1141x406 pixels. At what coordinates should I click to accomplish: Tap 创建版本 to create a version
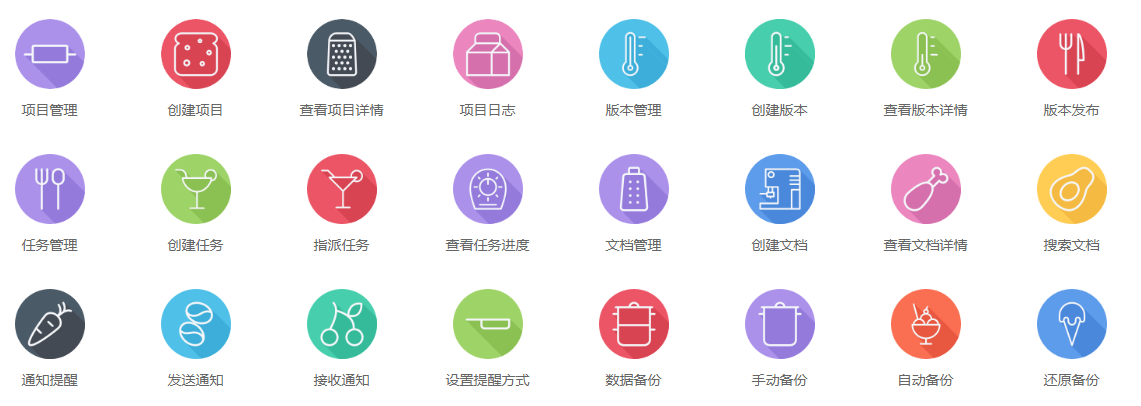point(780,54)
